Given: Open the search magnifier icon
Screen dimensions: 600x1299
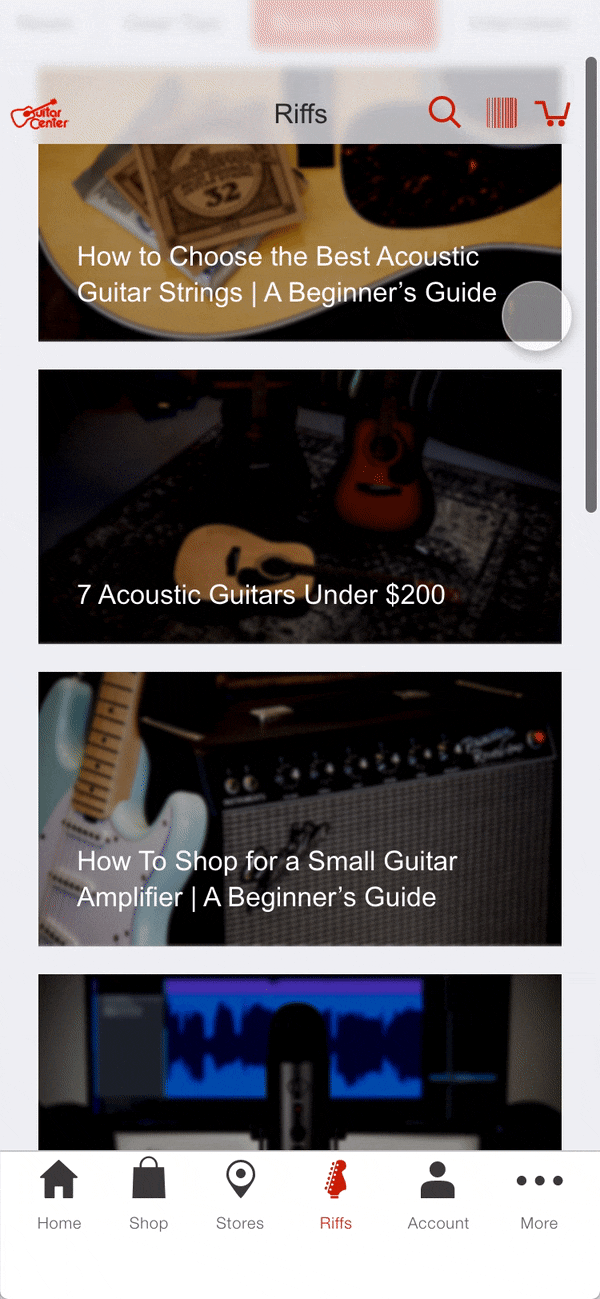Looking at the screenshot, I should [445, 112].
